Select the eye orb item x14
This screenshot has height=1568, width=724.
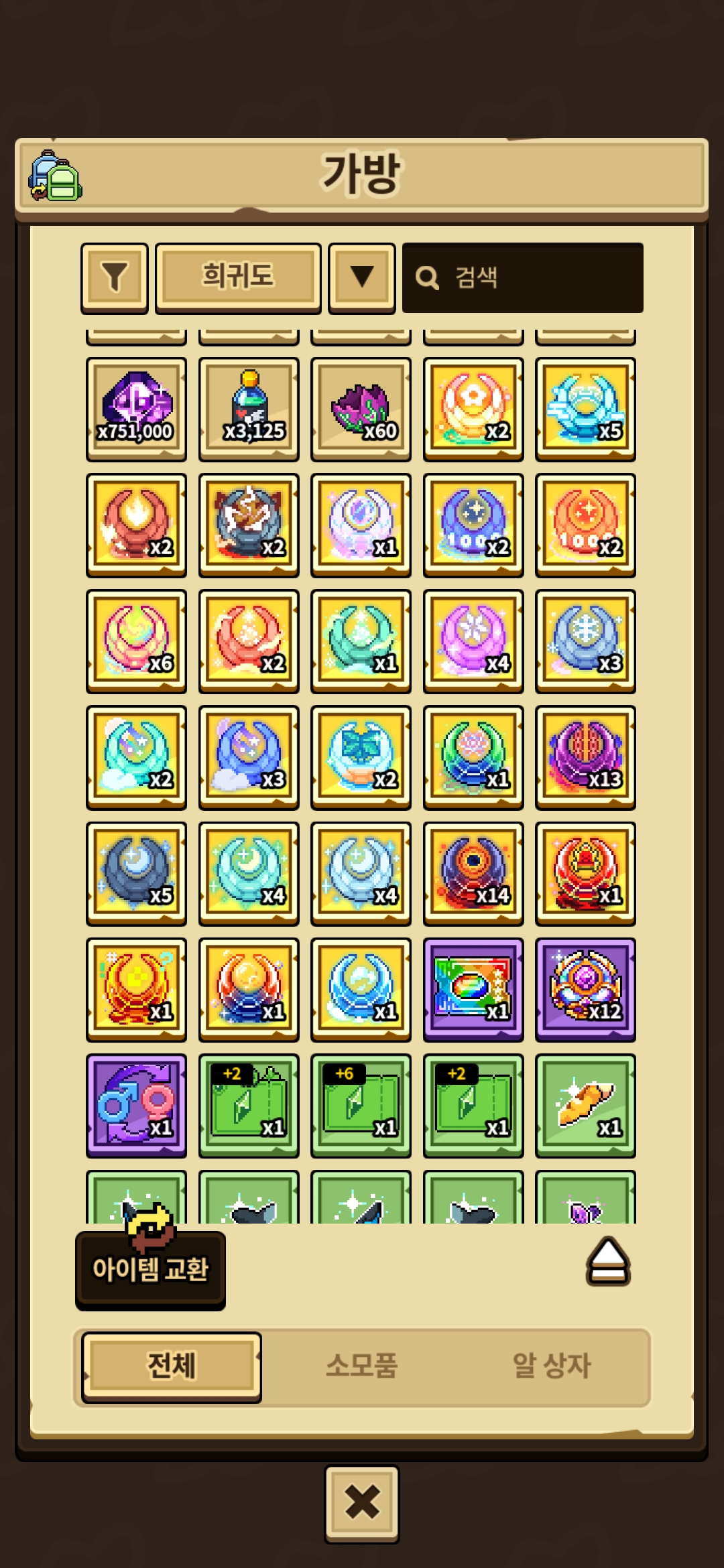473,873
